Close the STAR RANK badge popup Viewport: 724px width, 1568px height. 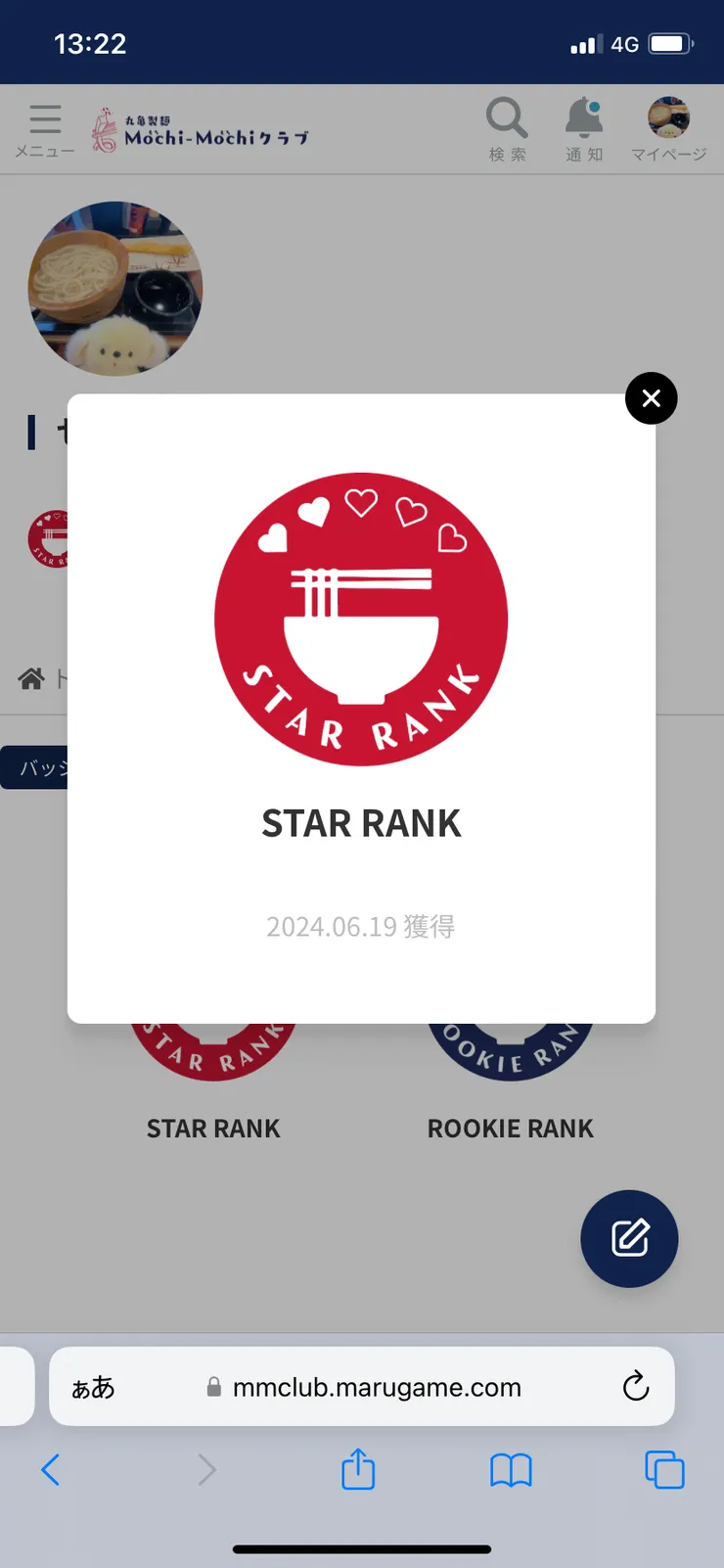(x=651, y=398)
